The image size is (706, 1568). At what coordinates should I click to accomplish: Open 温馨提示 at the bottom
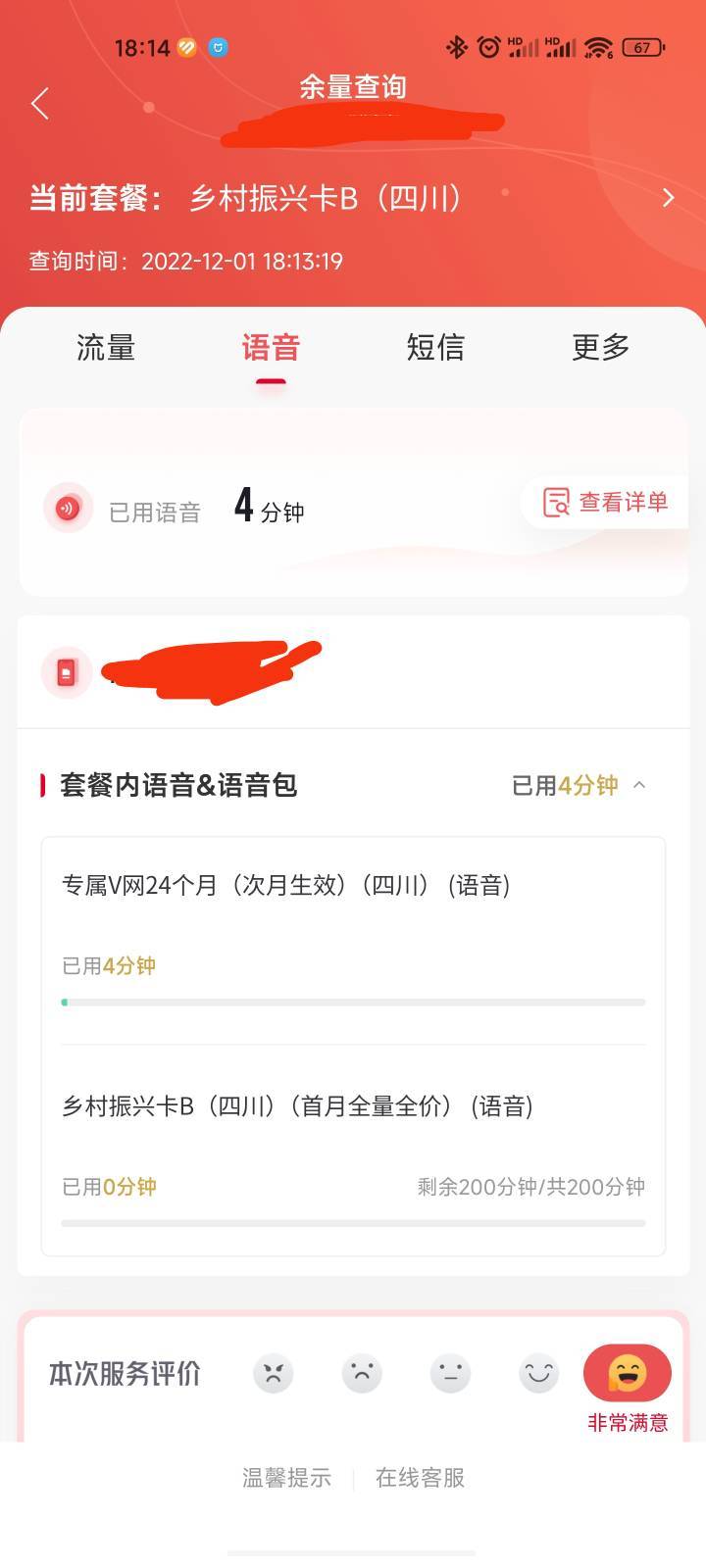click(286, 1478)
